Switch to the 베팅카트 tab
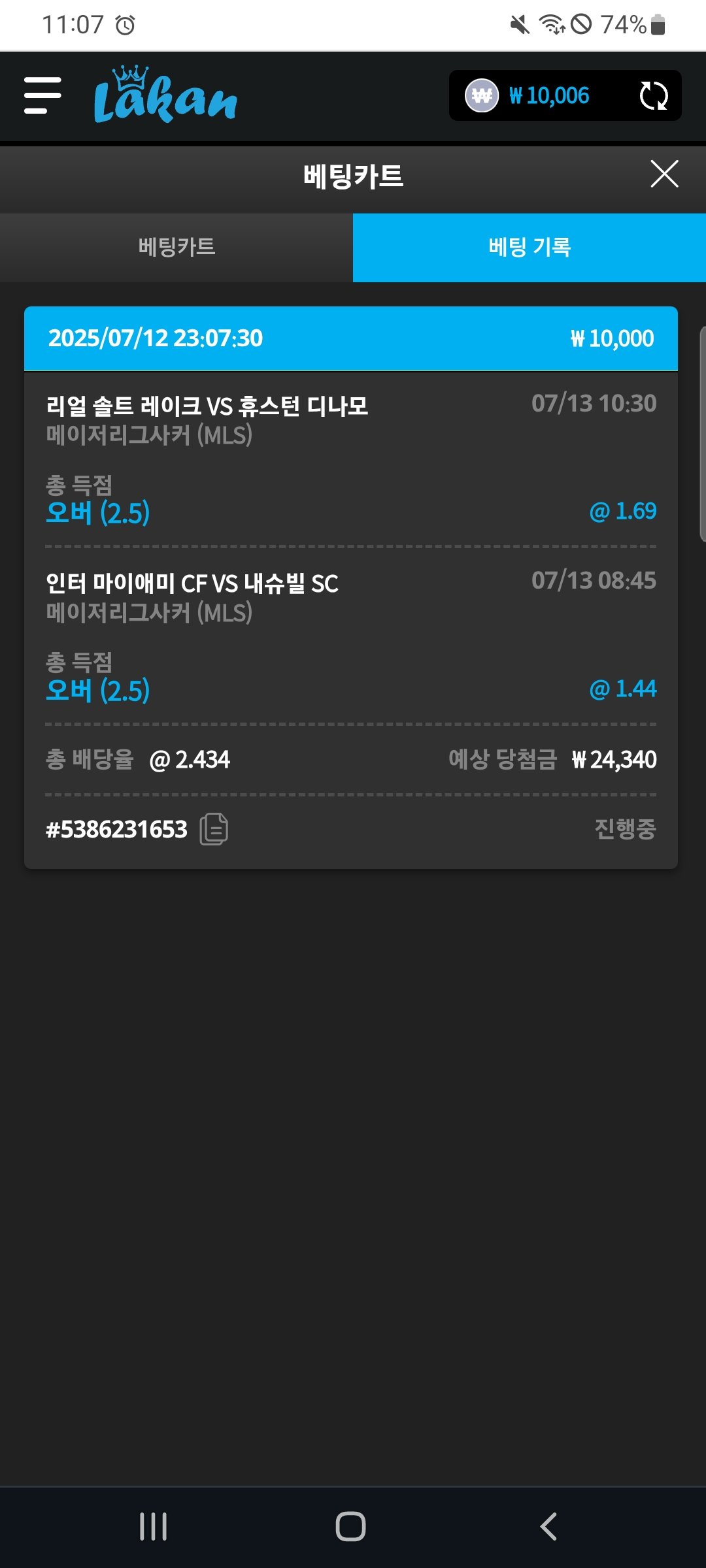This screenshot has width=706, height=1568. (176, 248)
